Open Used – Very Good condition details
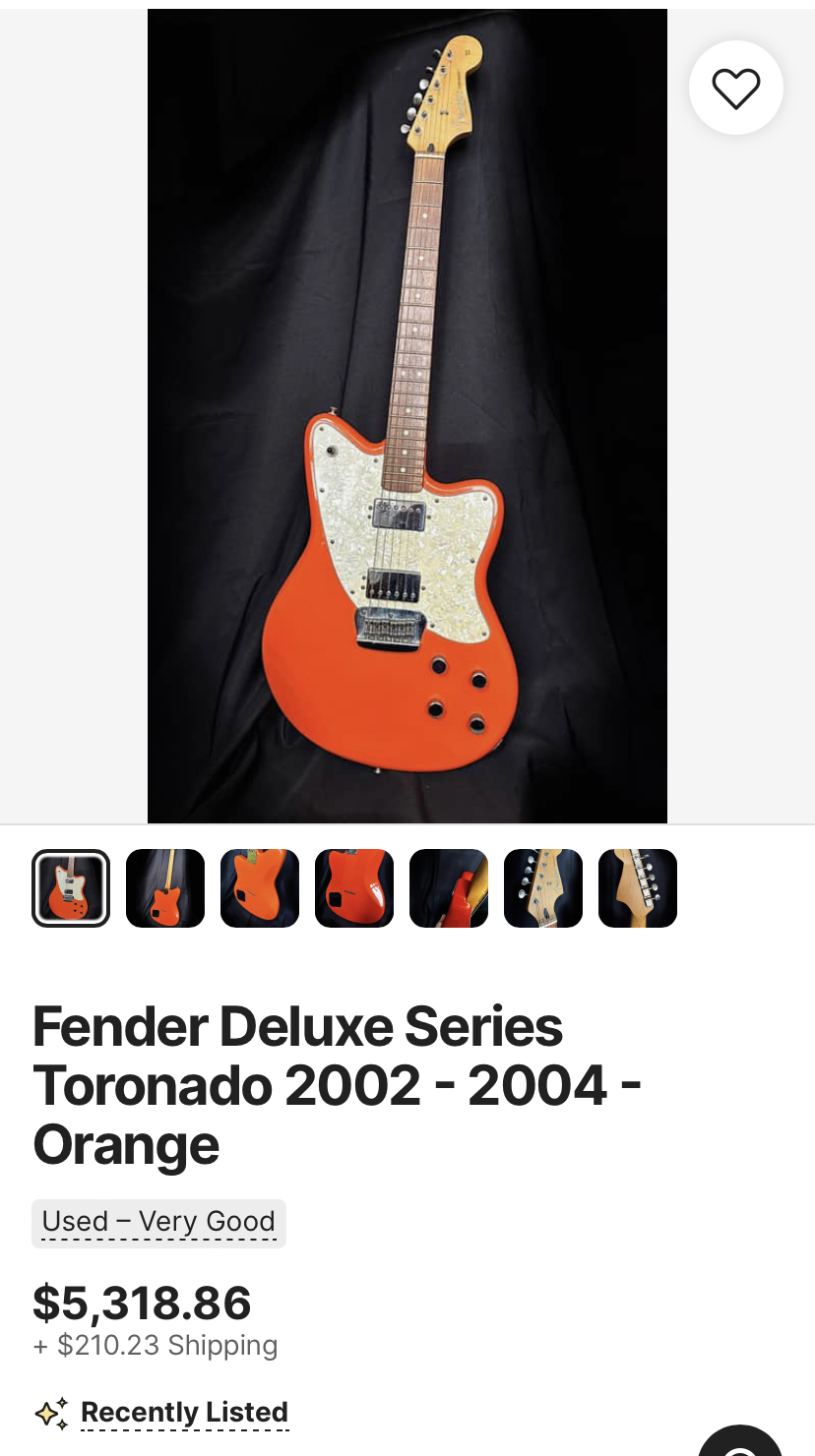 tap(158, 1223)
